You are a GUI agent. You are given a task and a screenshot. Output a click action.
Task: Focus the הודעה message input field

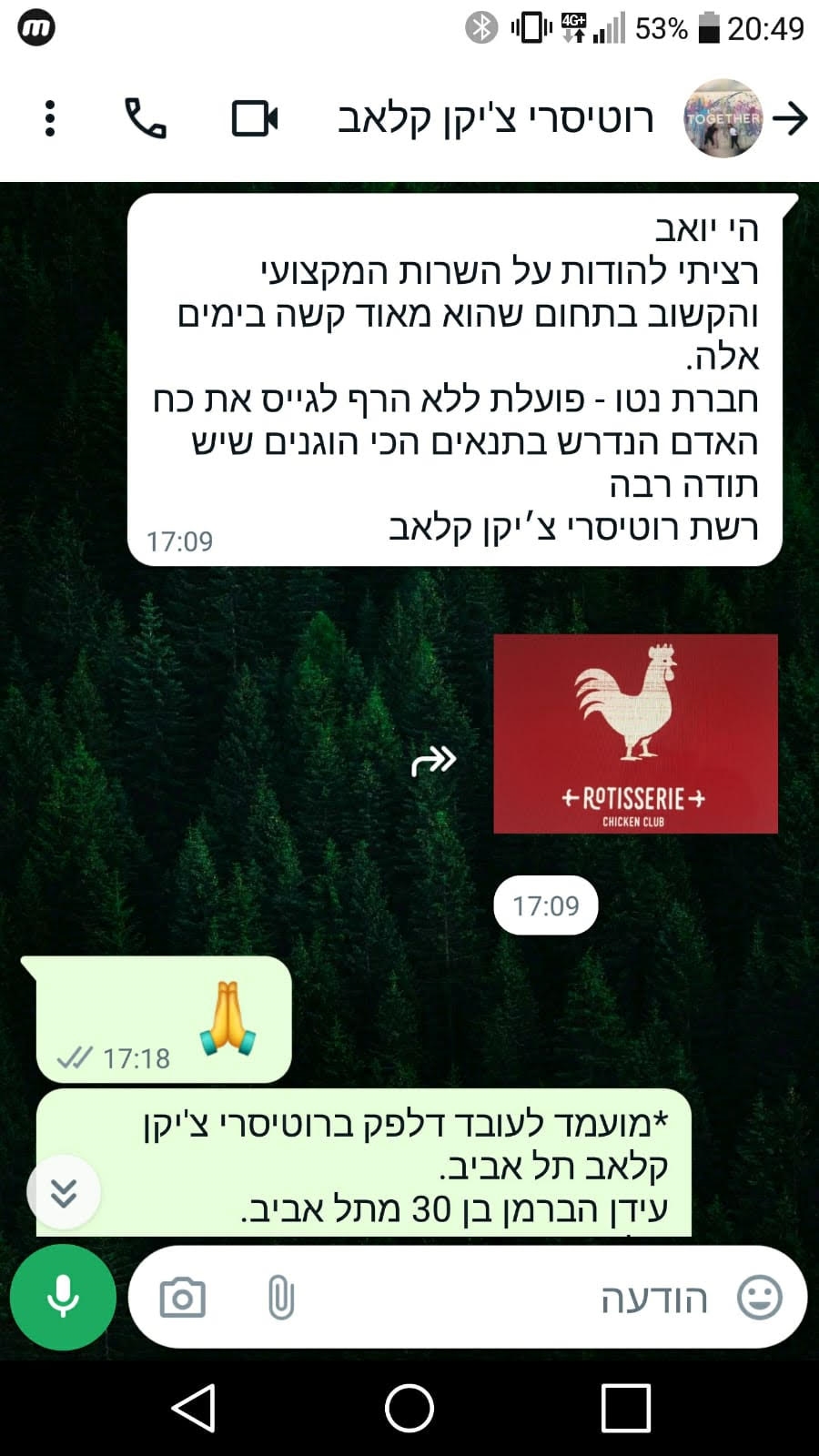coord(510,1298)
